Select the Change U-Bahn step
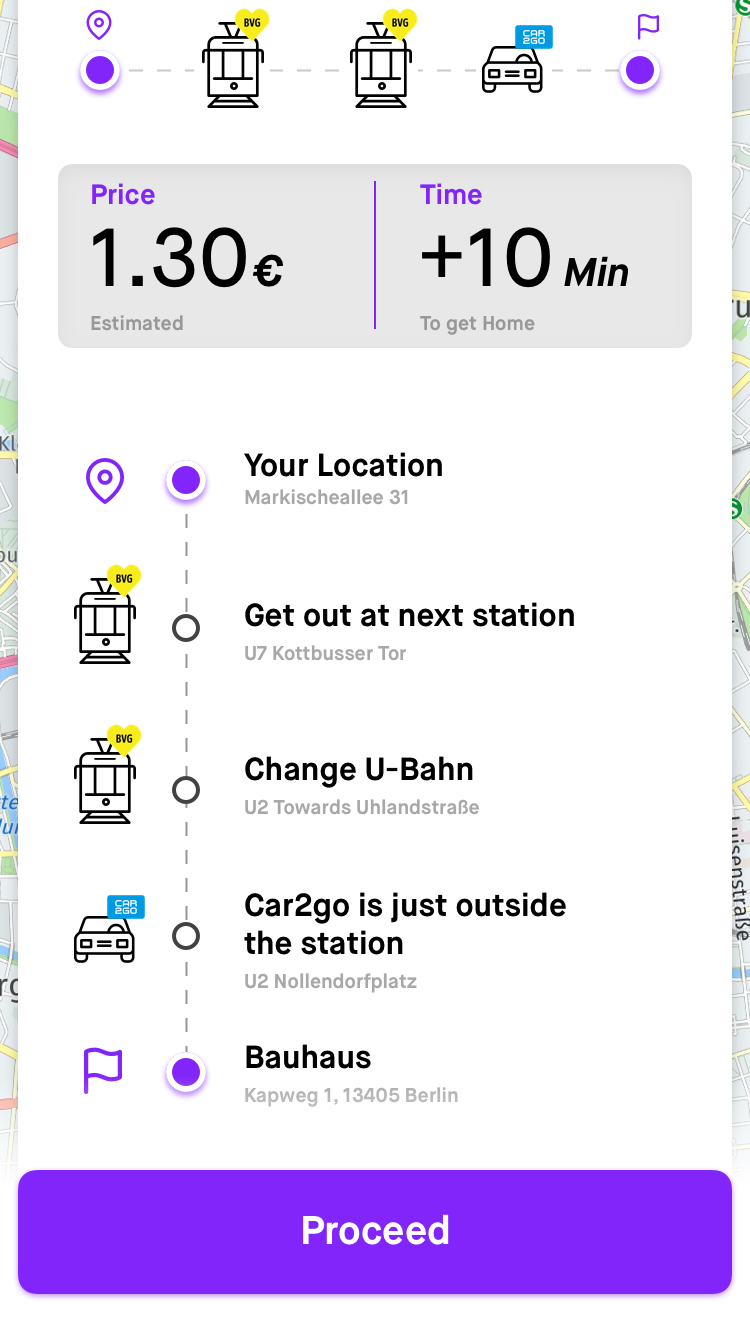Viewport: 750px width, 1334px height. tap(375, 785)
